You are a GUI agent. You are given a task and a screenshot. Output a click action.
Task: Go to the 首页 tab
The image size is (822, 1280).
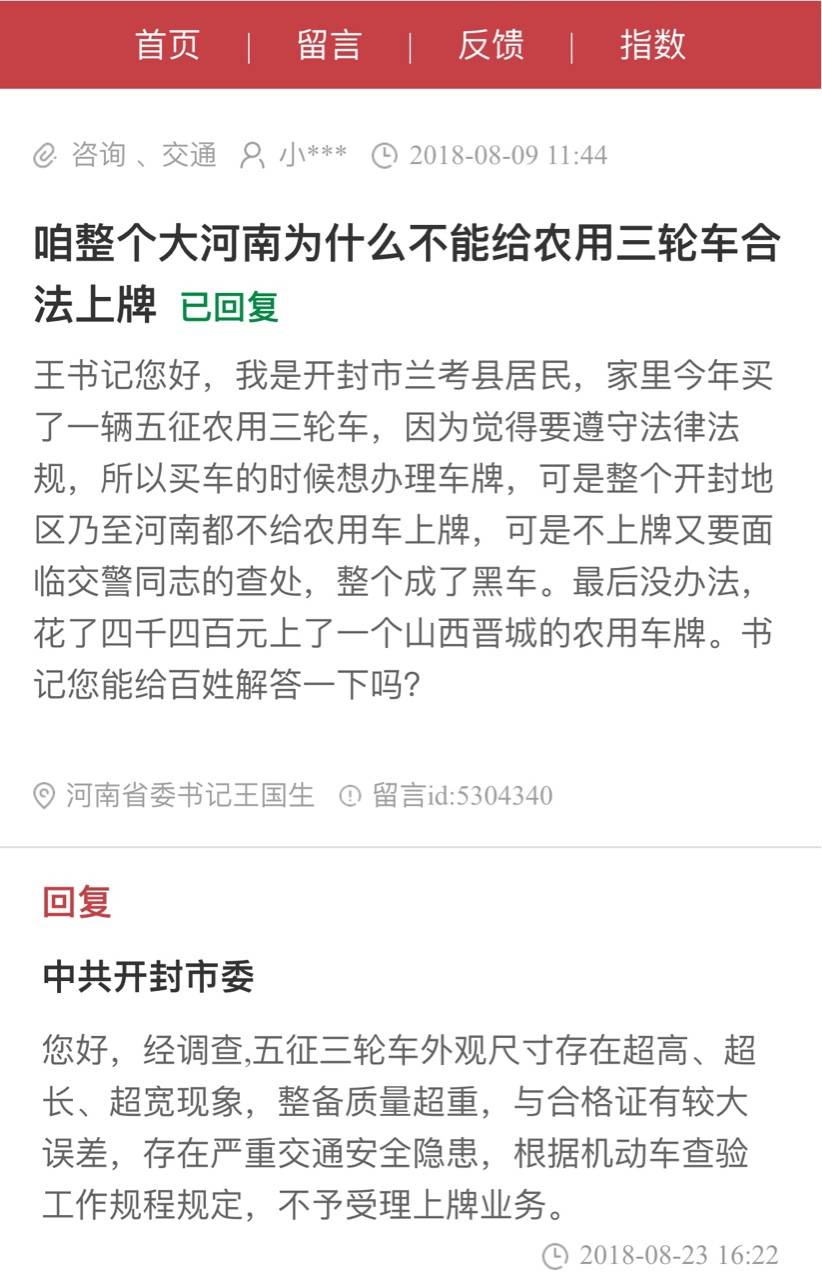click(x=168, y=45)
